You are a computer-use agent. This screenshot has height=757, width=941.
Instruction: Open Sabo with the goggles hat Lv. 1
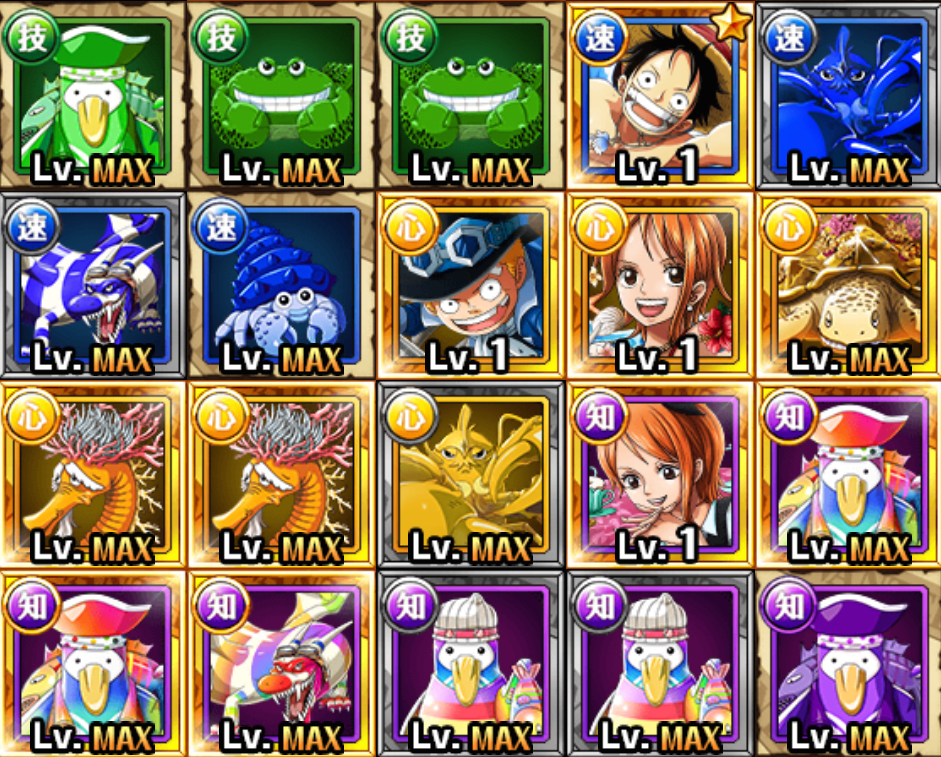click(468, 285)
